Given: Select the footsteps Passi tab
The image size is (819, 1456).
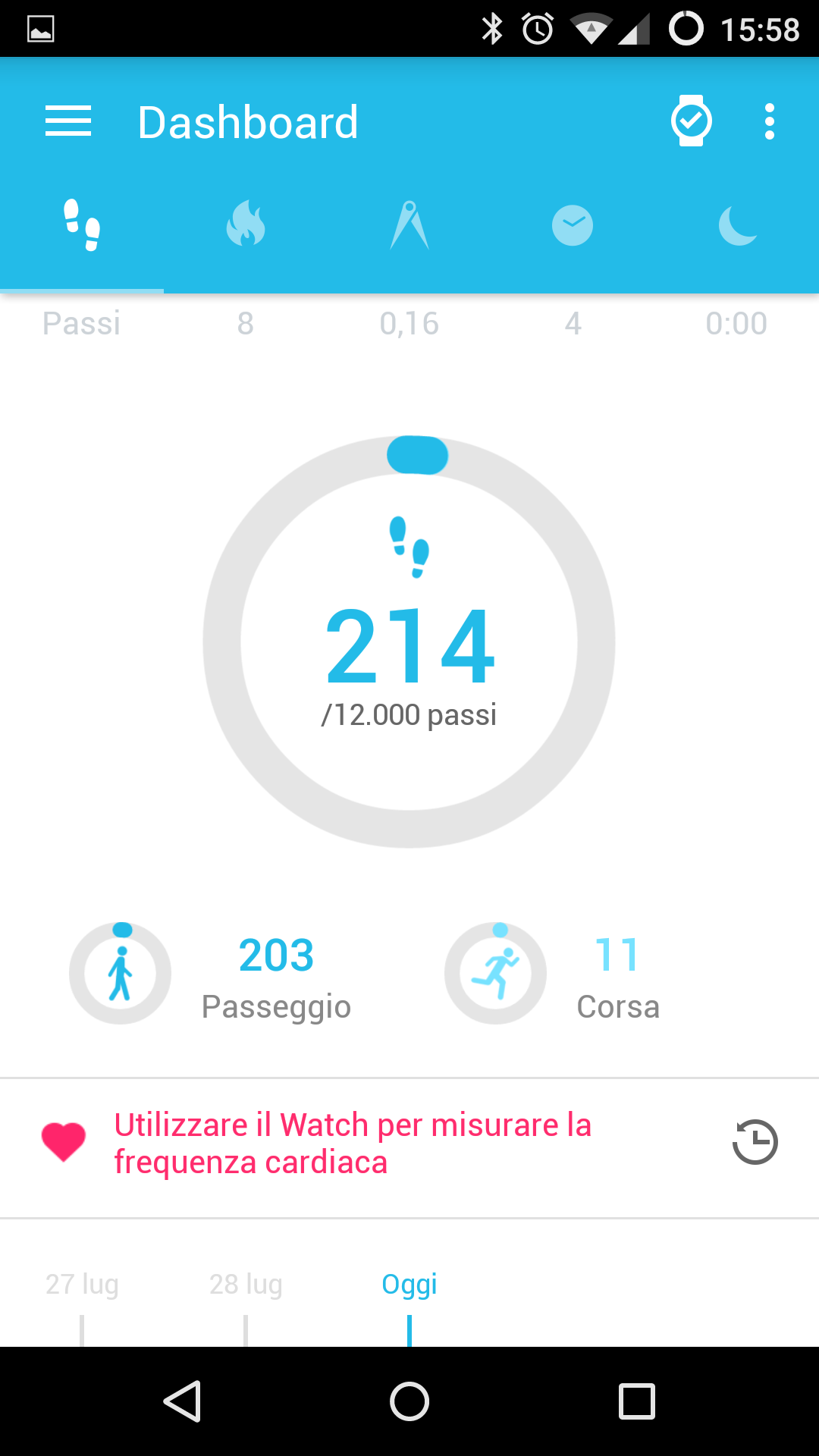Looking at the screenshot, I should point(82,224).
